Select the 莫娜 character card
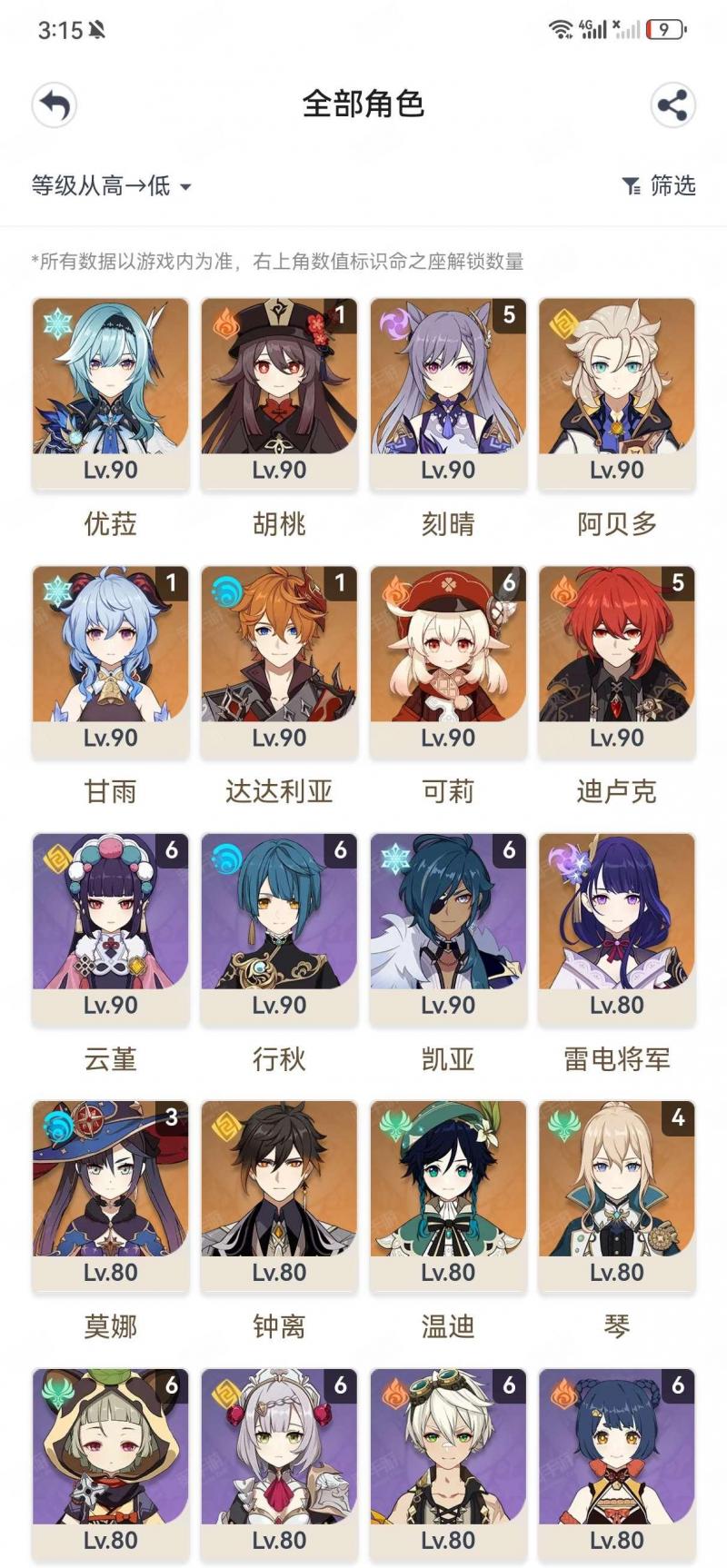The image size is (727, 1568). [x=111, y=1197]
